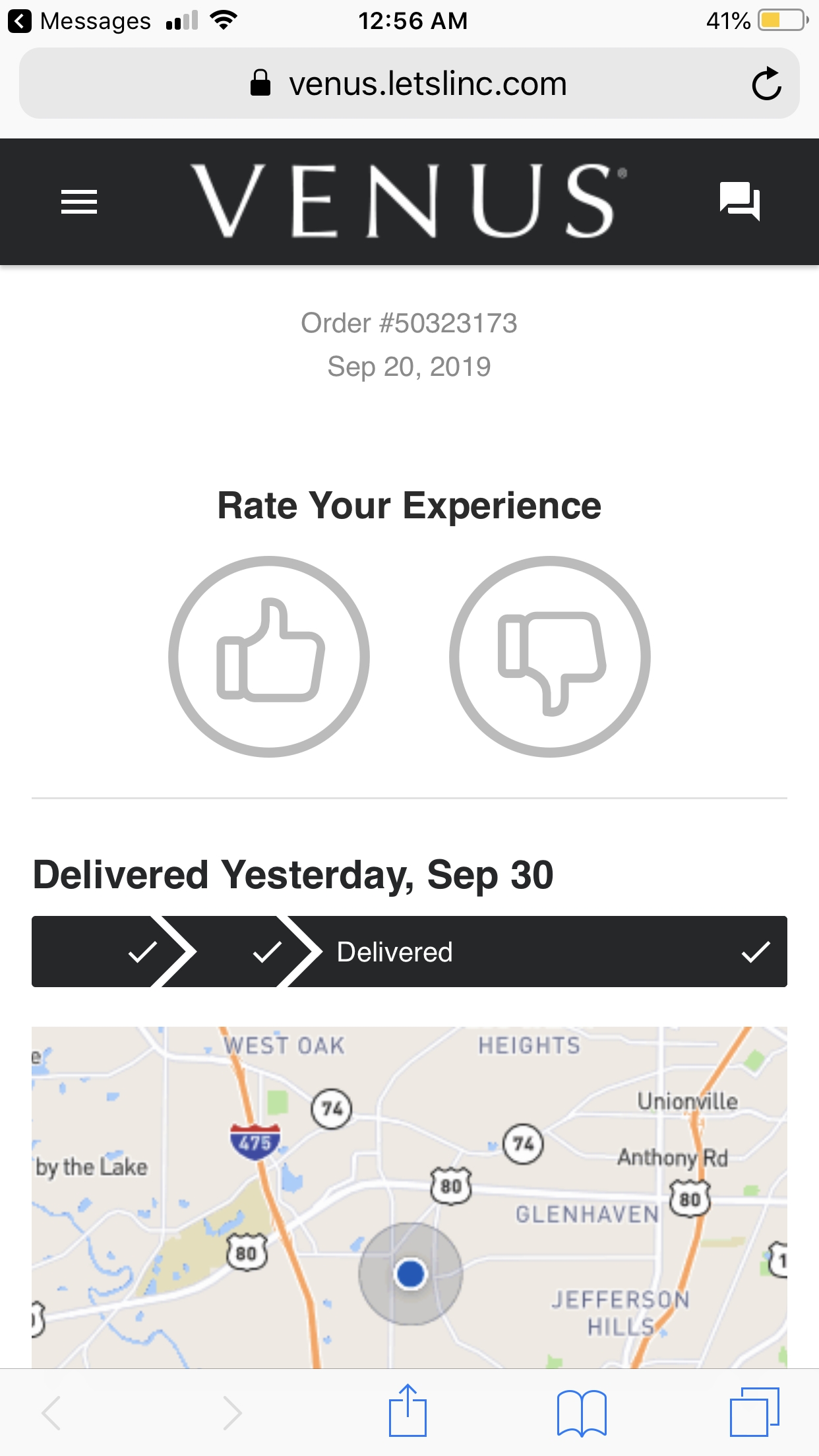Open the hamburger navigation menu
819x1456 pixels.
click(x=78, y=202)
